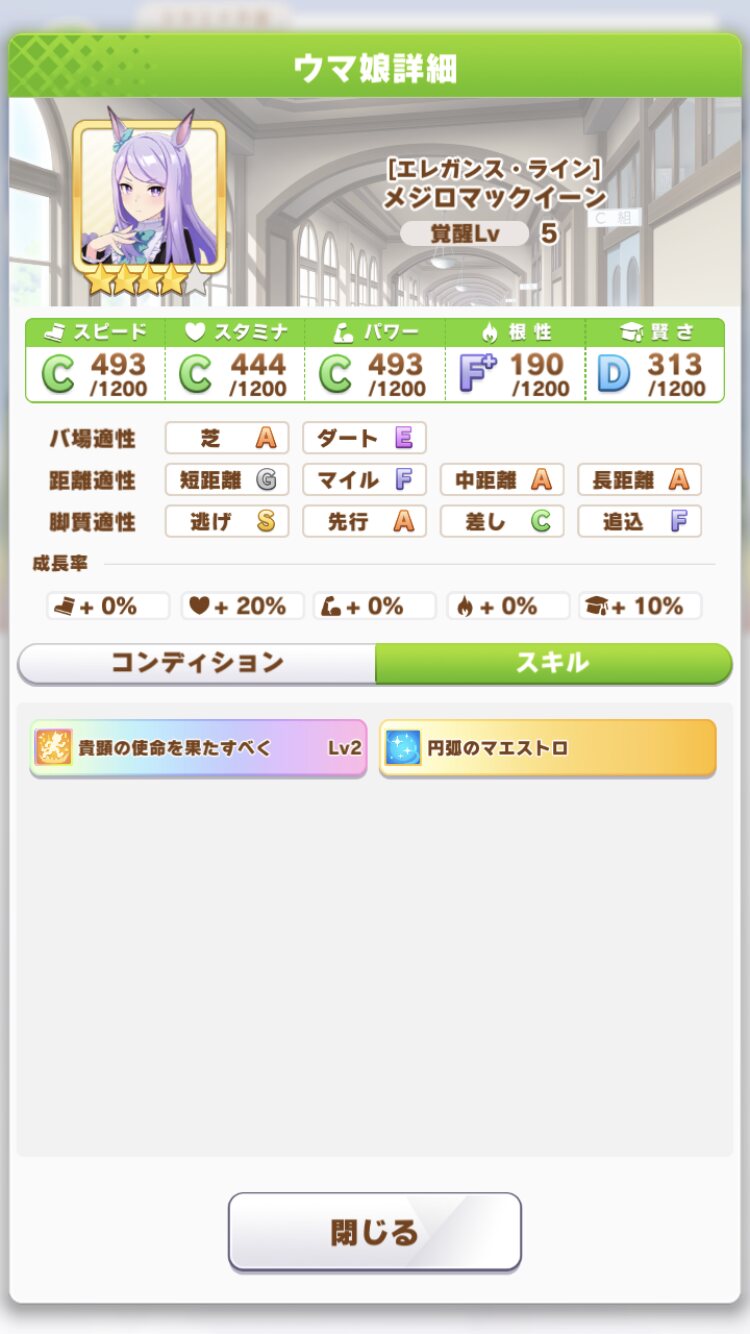750x1334 pixels.
Task: Close the dialog with 閉じる
Action: pos(375,1231)
